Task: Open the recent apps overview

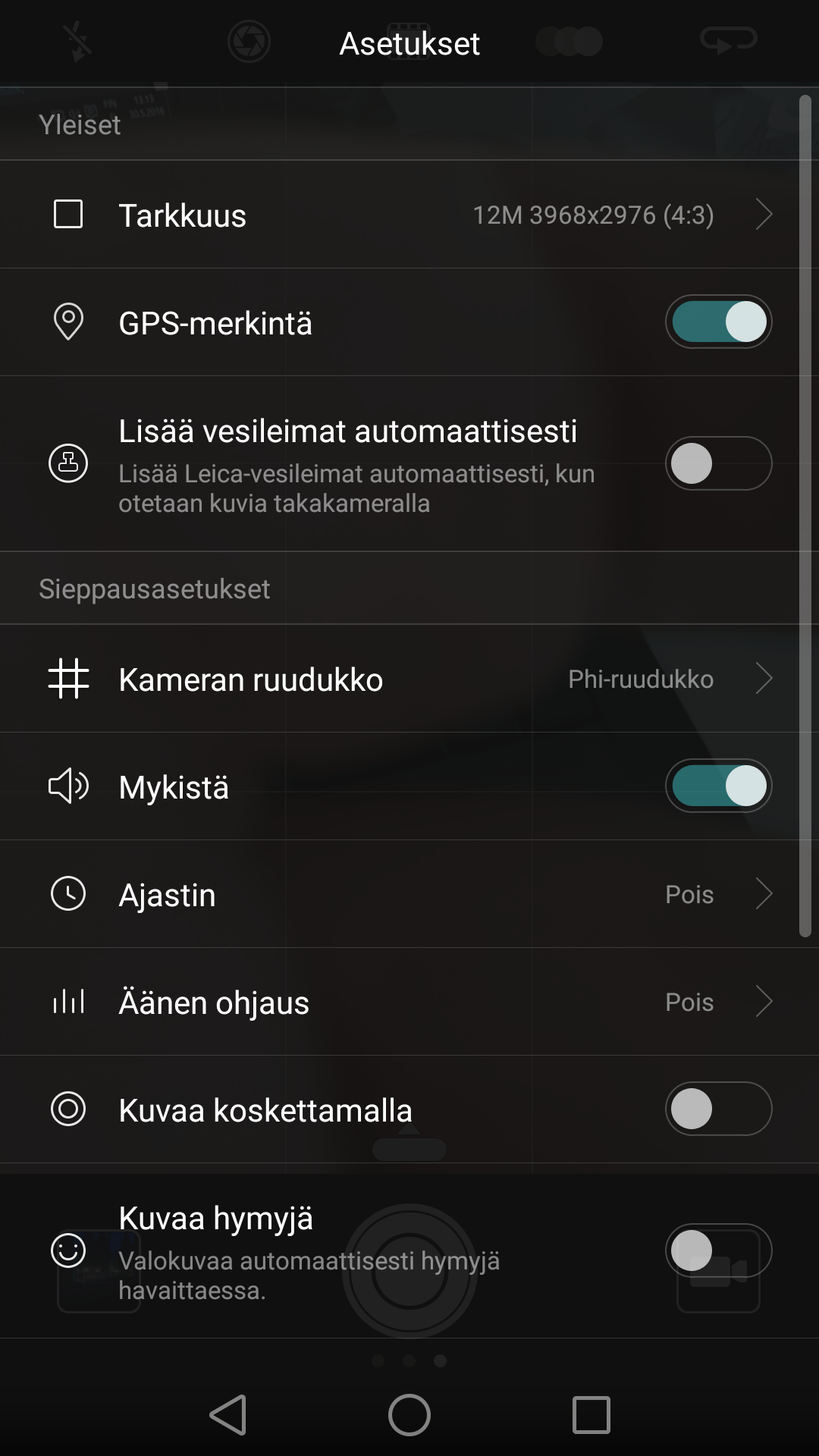Action: [591, 1415]
